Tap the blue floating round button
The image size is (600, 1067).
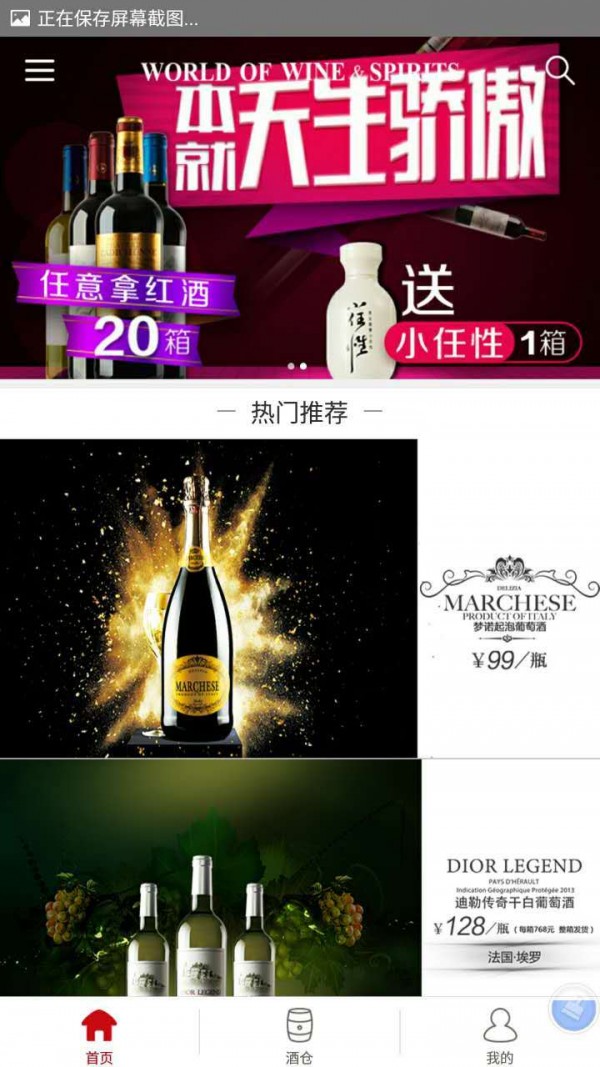574,1010
